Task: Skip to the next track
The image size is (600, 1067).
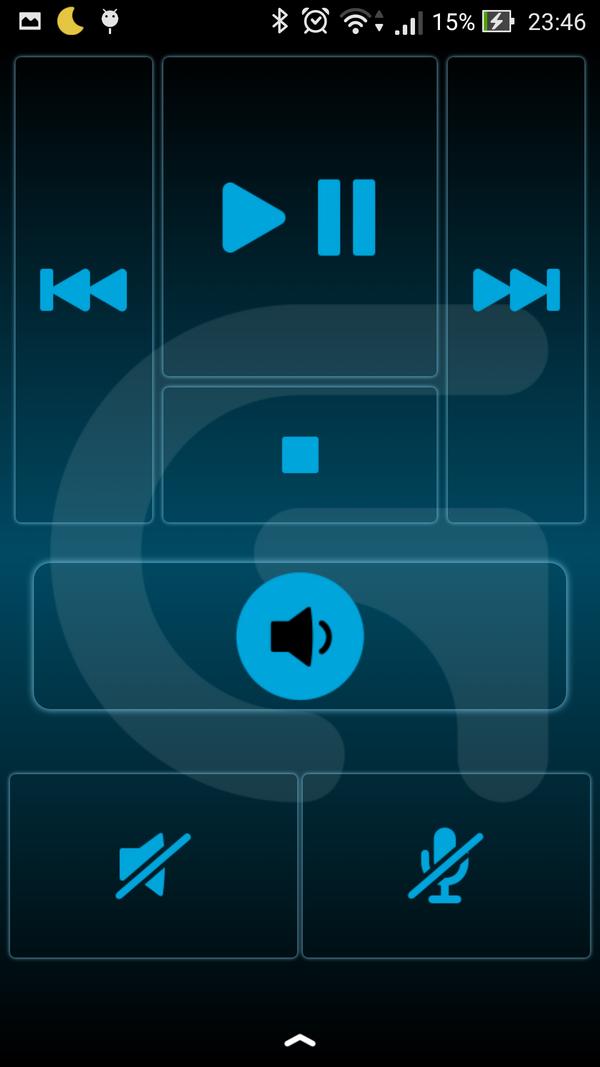Action: 516,290
